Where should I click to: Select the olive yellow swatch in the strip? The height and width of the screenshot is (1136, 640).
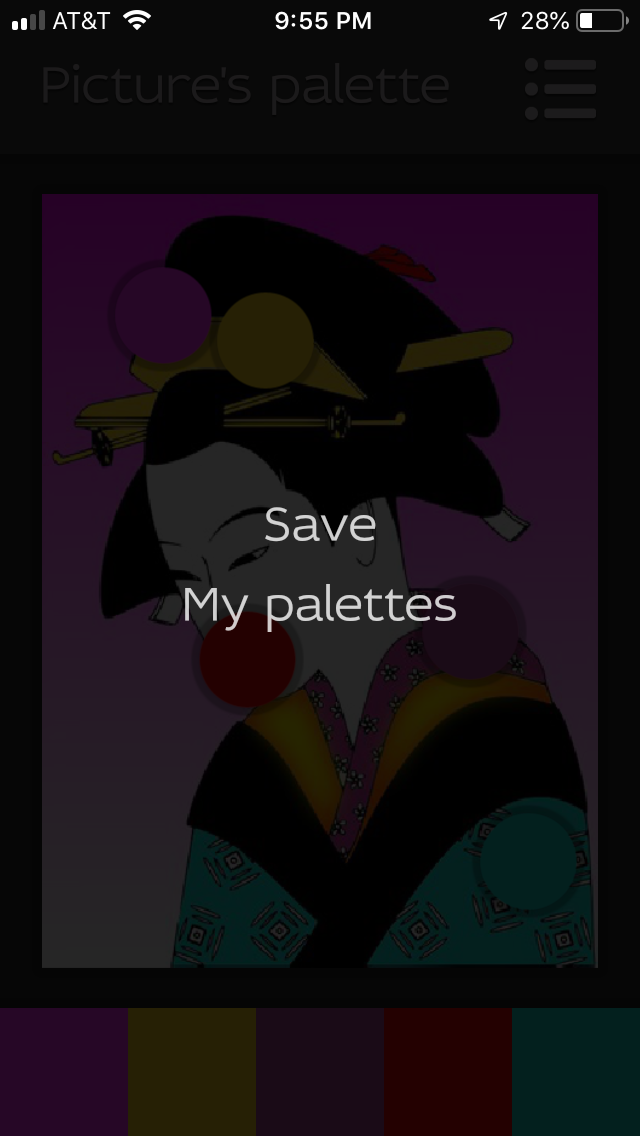pos(192,1072)
